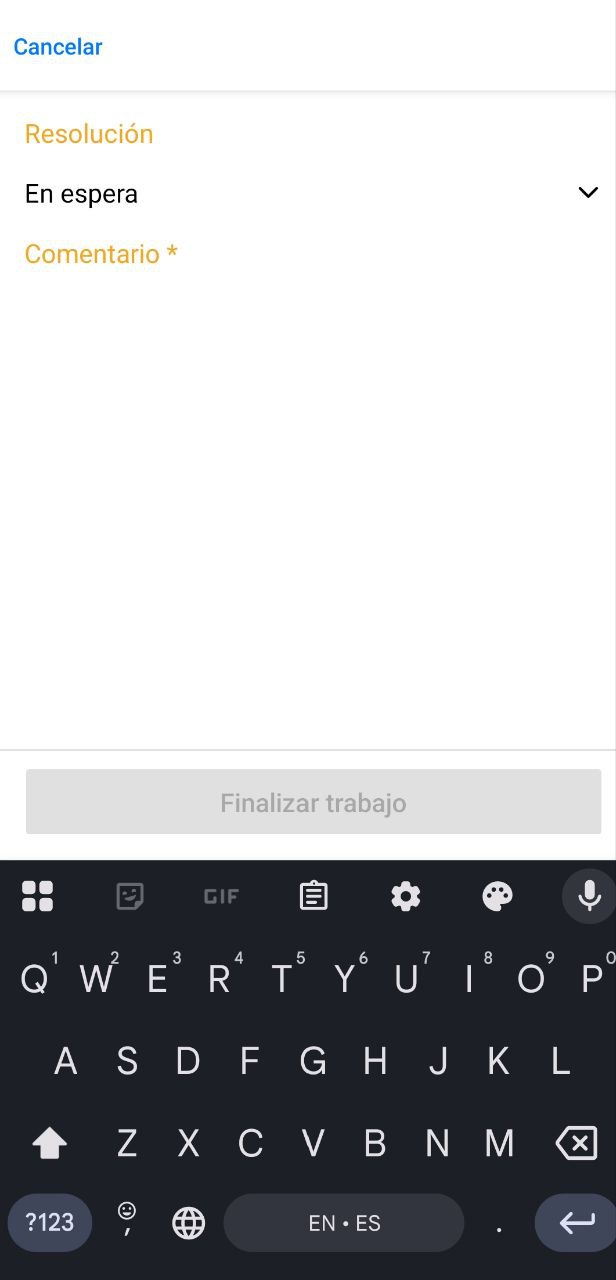Switch keyboard language with the globe key
The width and height of the screenshot is (616, 1280).
(x=188, y=1223)
